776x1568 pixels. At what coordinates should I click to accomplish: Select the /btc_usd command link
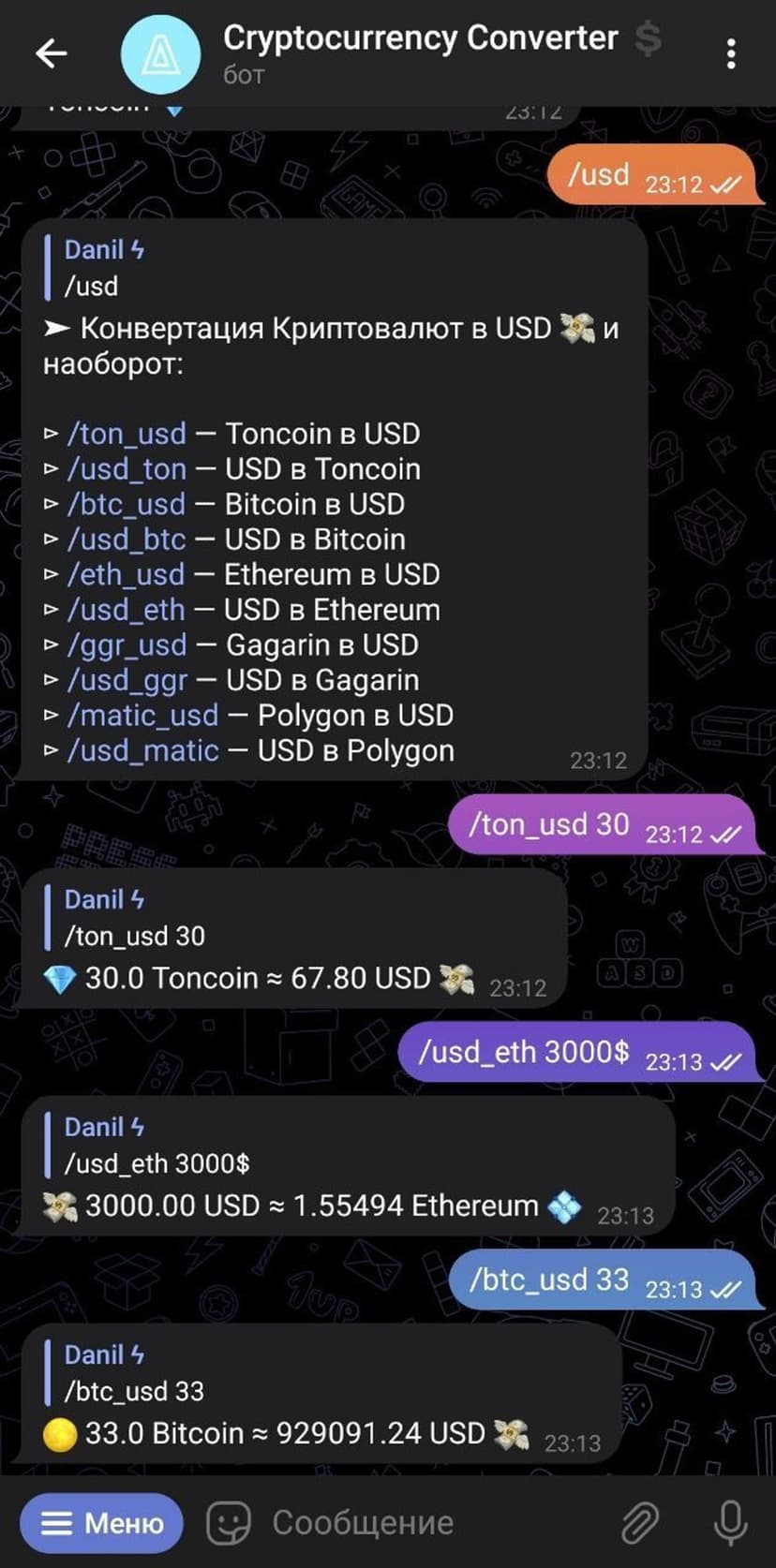tap(127, 504)
